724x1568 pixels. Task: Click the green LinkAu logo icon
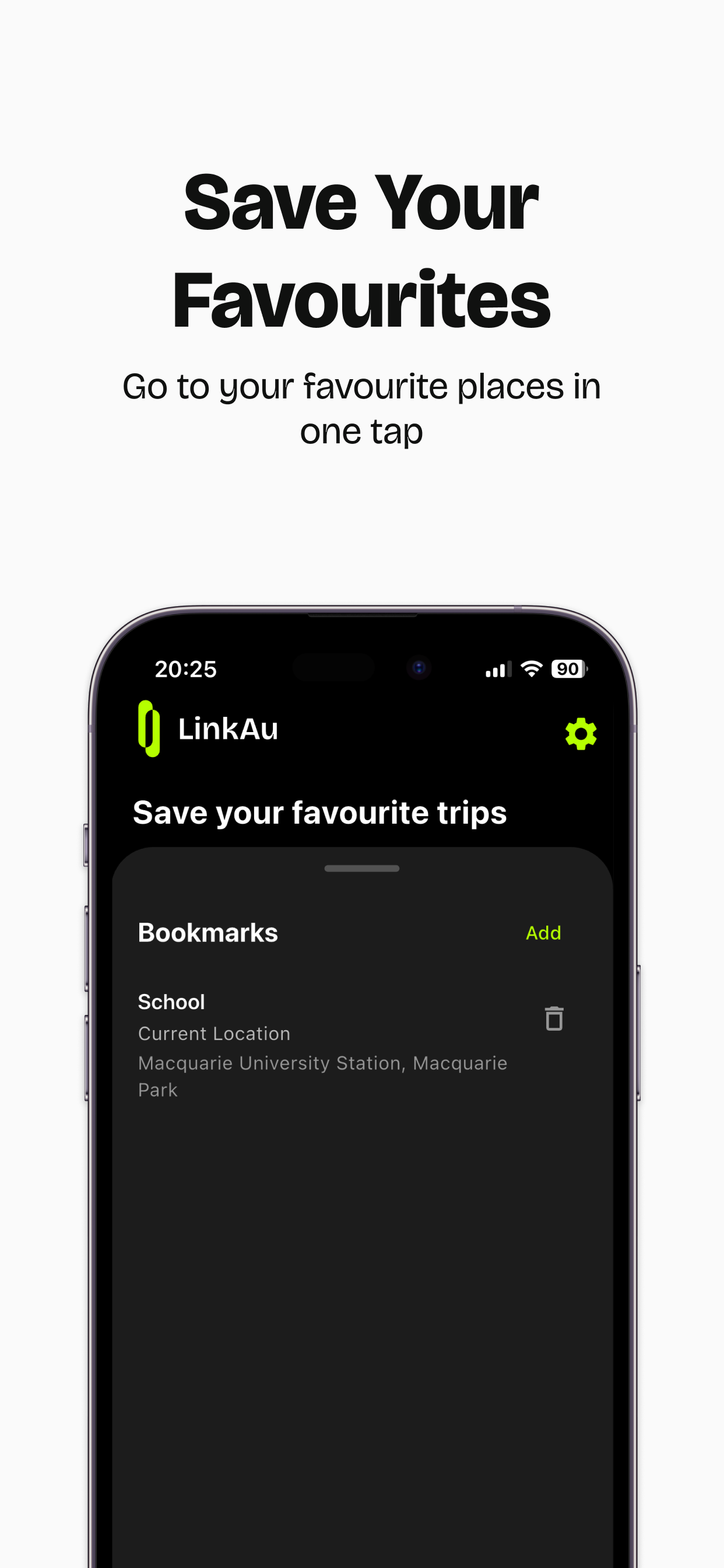(148, 732)
